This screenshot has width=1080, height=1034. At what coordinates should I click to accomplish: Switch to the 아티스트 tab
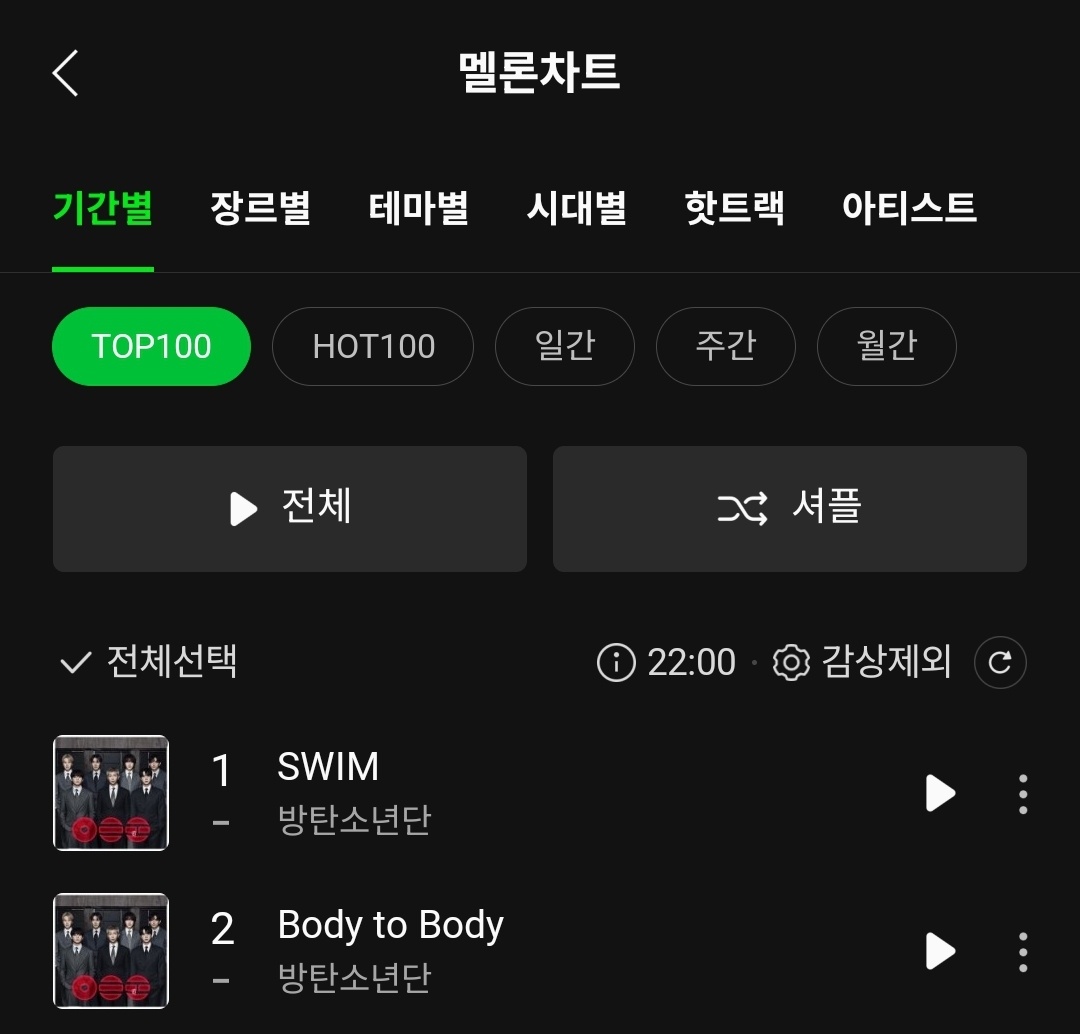(909, 208)
